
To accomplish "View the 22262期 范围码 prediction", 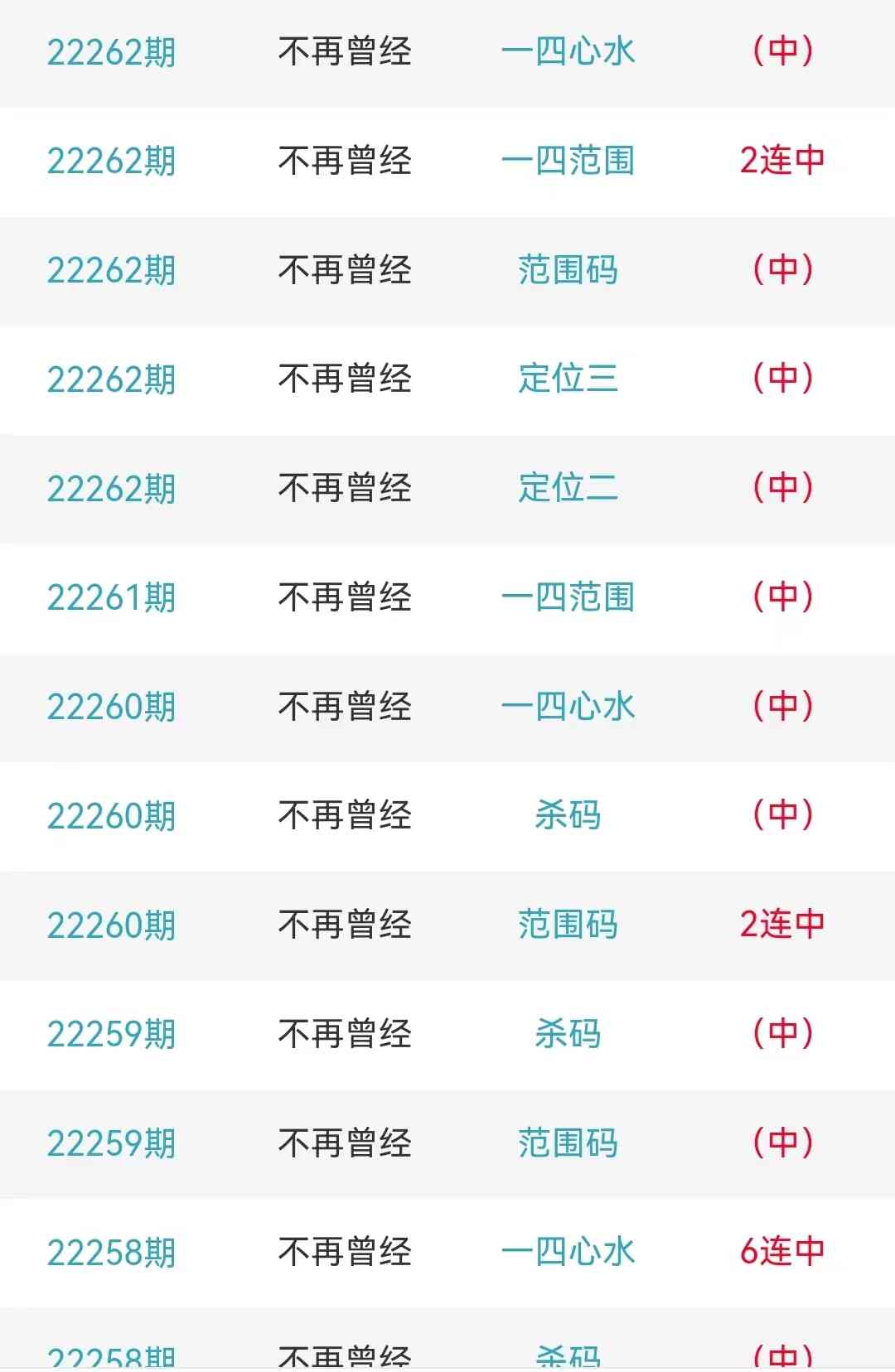I will click(568, 270).
